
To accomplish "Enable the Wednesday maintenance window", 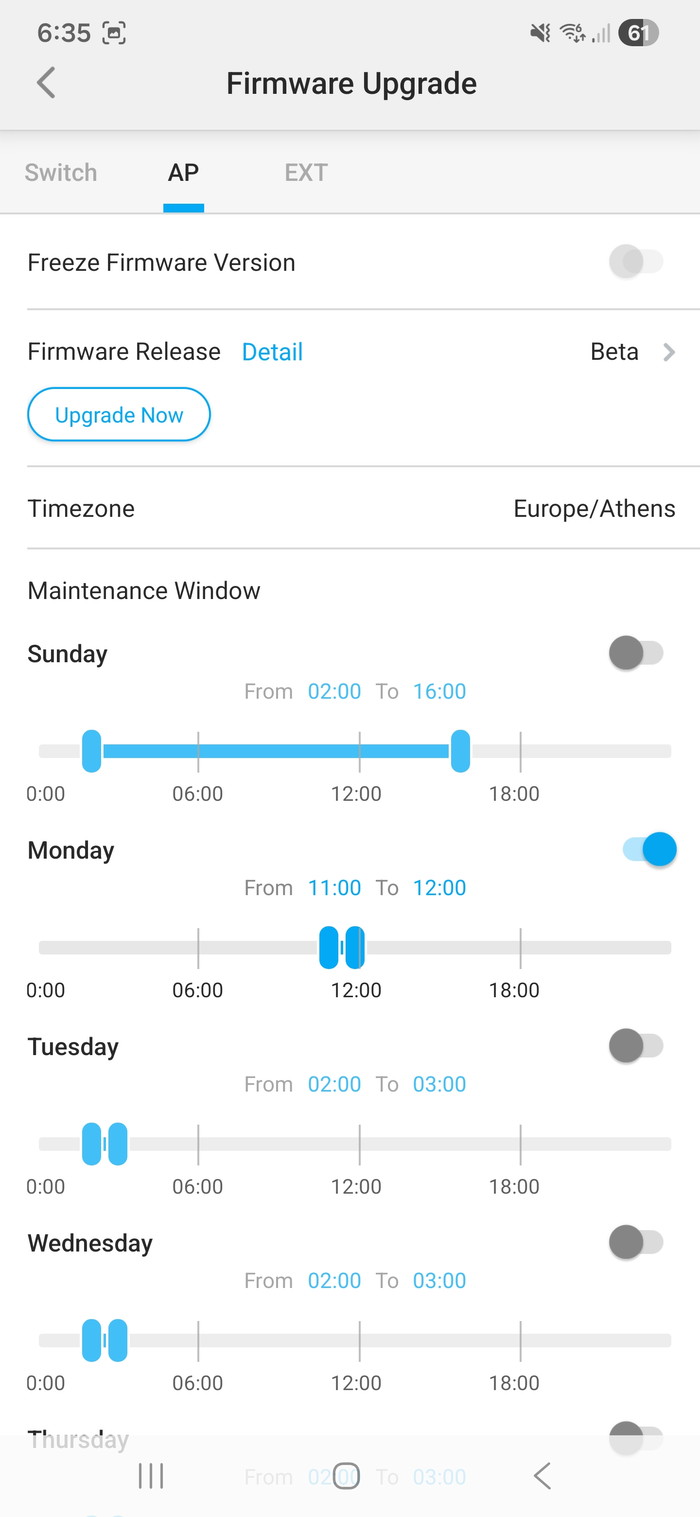I will [636, 1243].
